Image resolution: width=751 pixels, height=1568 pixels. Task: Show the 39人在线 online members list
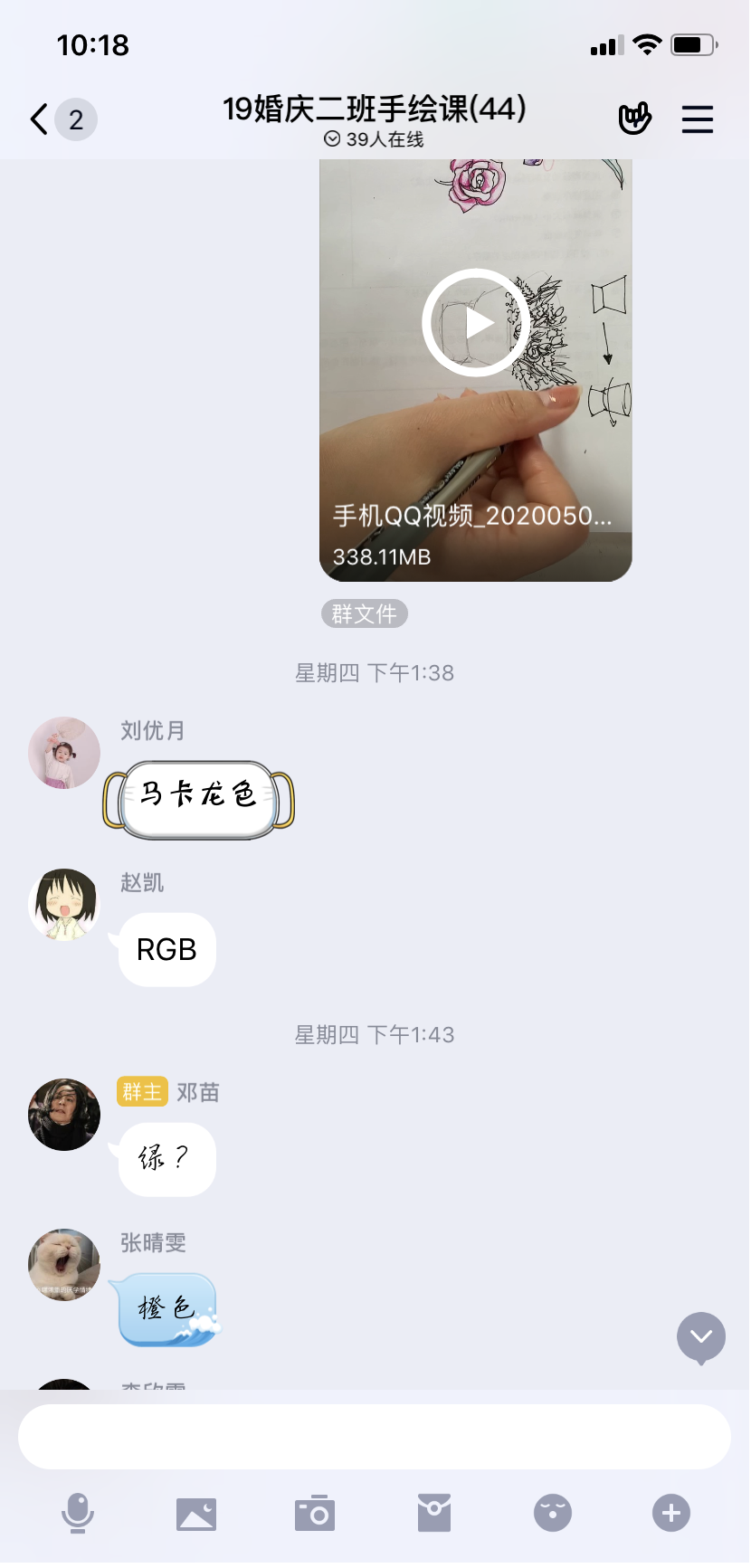pyautogui.click(x=375, y=139)
